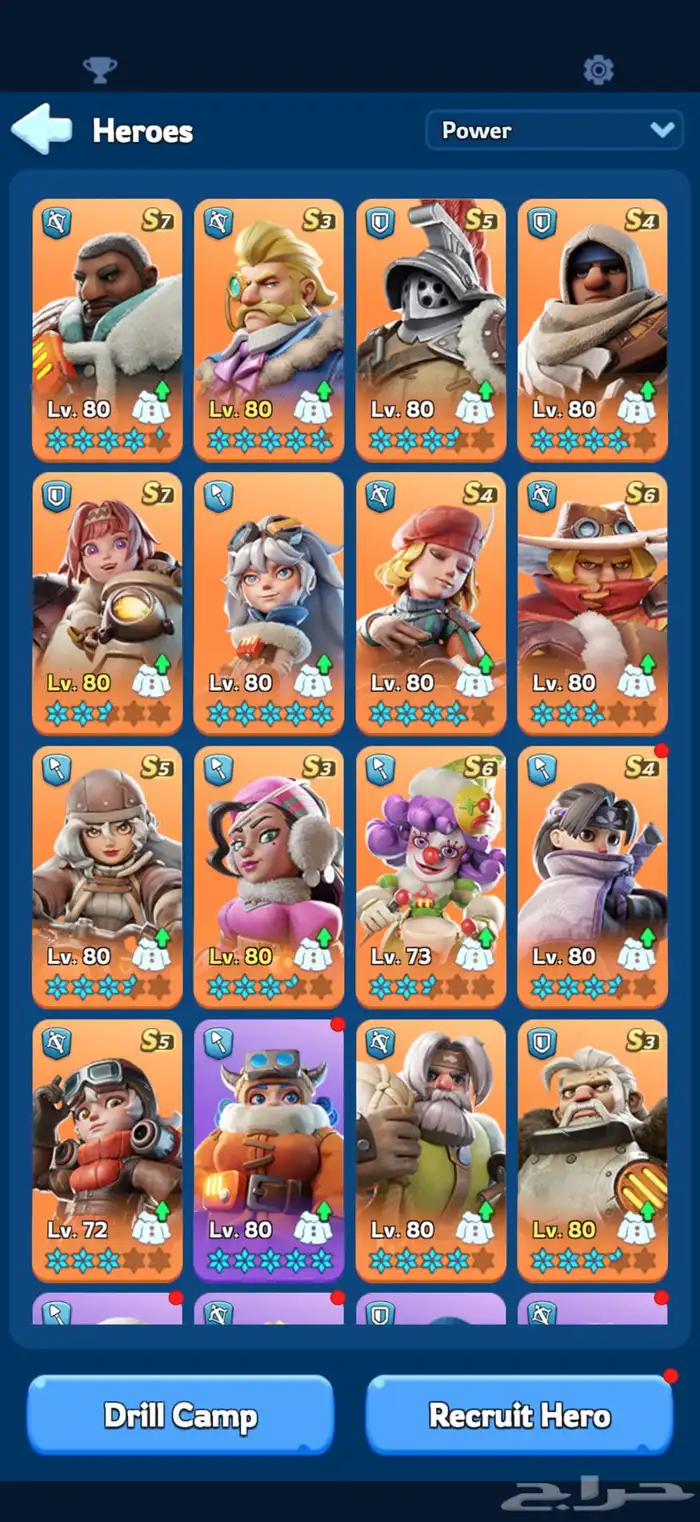Open the red beret S4 hero card

coord(431,604)
